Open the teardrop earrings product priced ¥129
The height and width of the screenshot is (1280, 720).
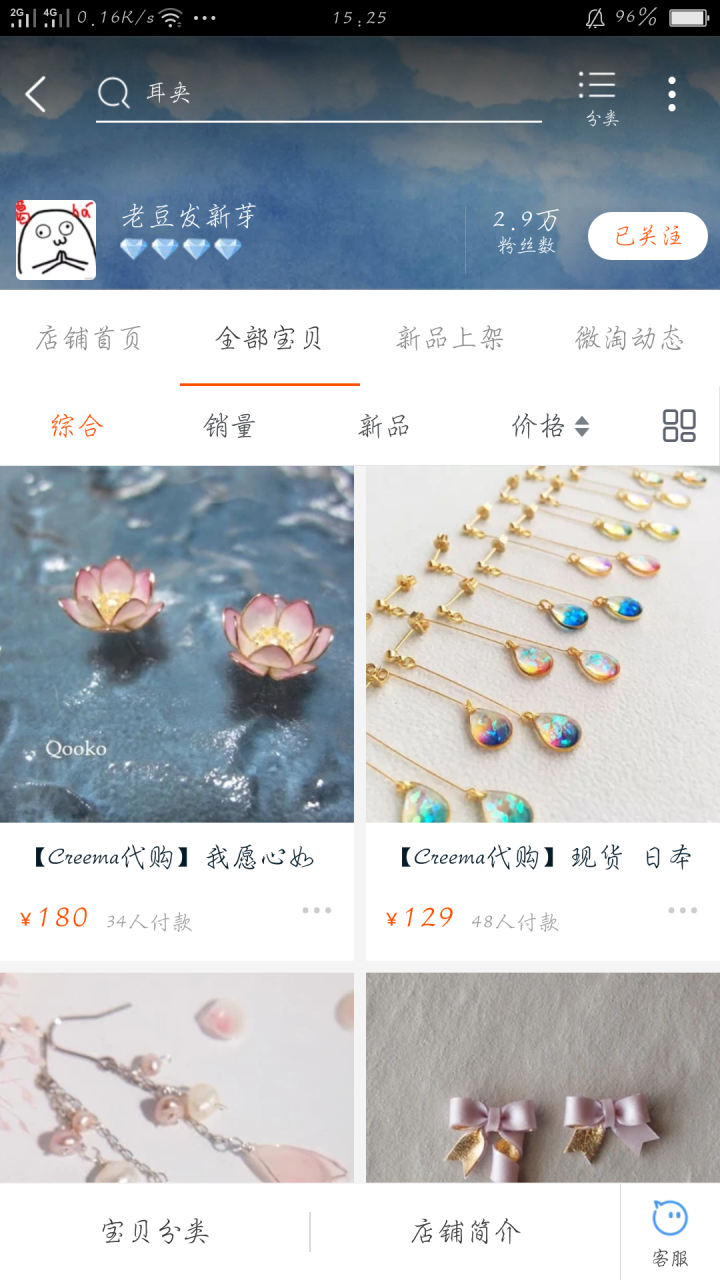(542, 644)
